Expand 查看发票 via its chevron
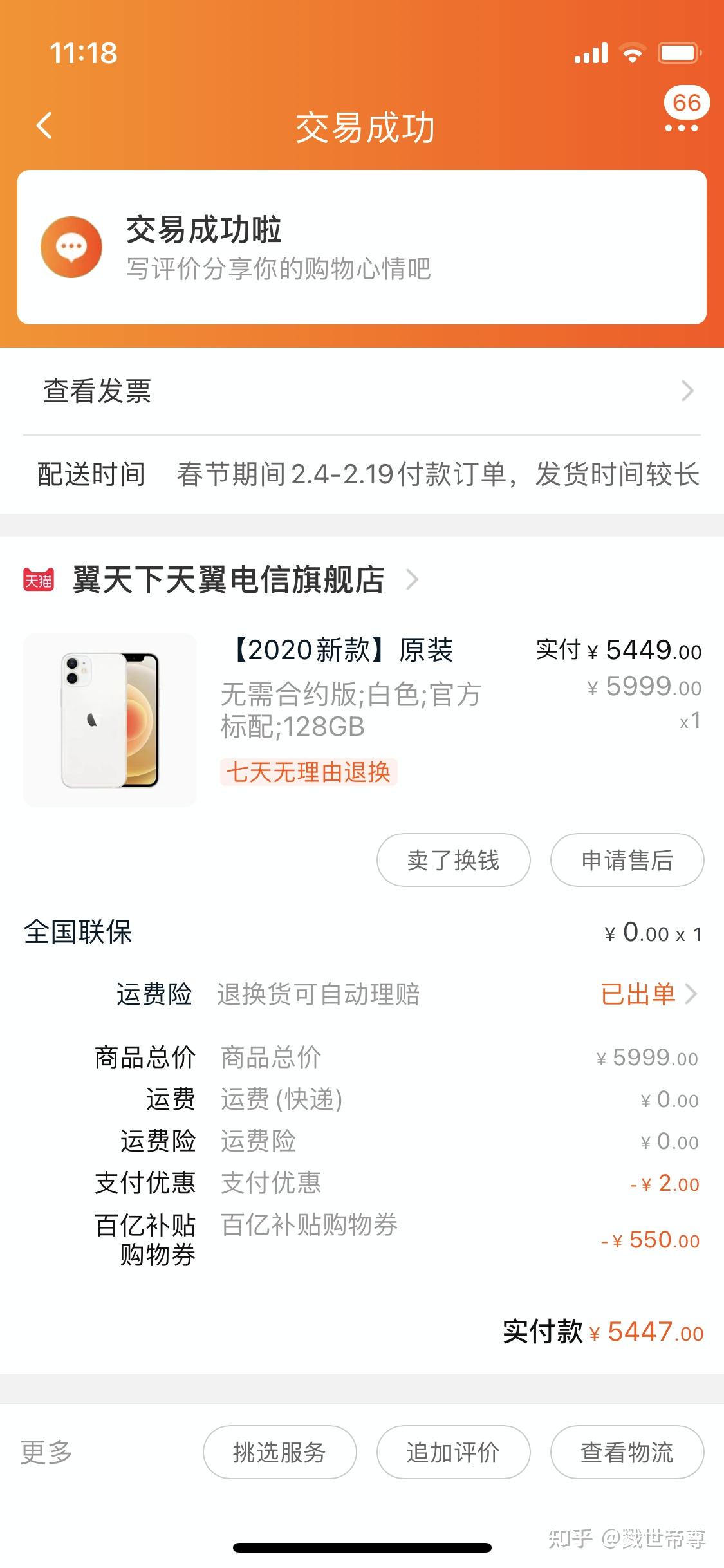The width and height of the screenshot is (724, 1568). (687, 391)
